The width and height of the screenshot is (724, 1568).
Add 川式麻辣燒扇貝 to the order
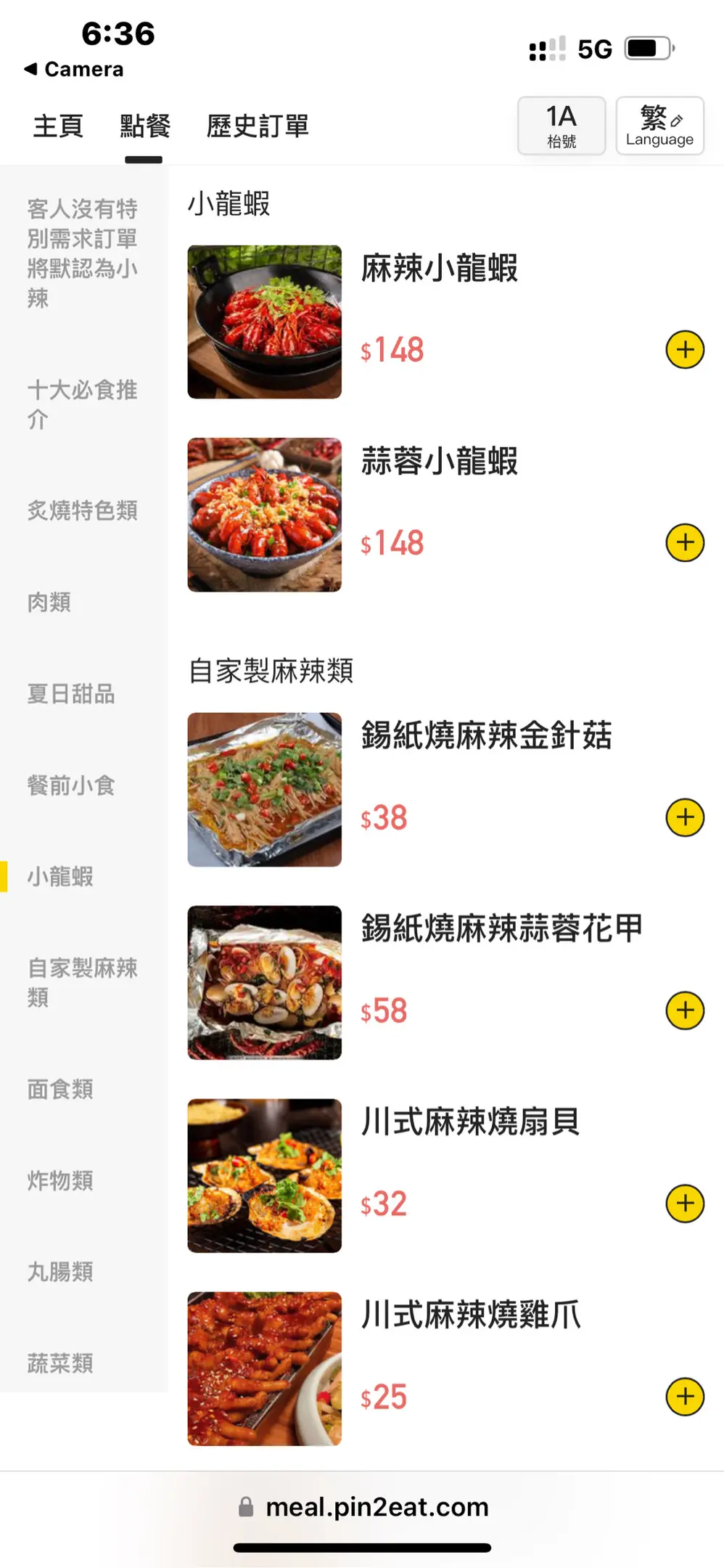tap(685, 1204)
